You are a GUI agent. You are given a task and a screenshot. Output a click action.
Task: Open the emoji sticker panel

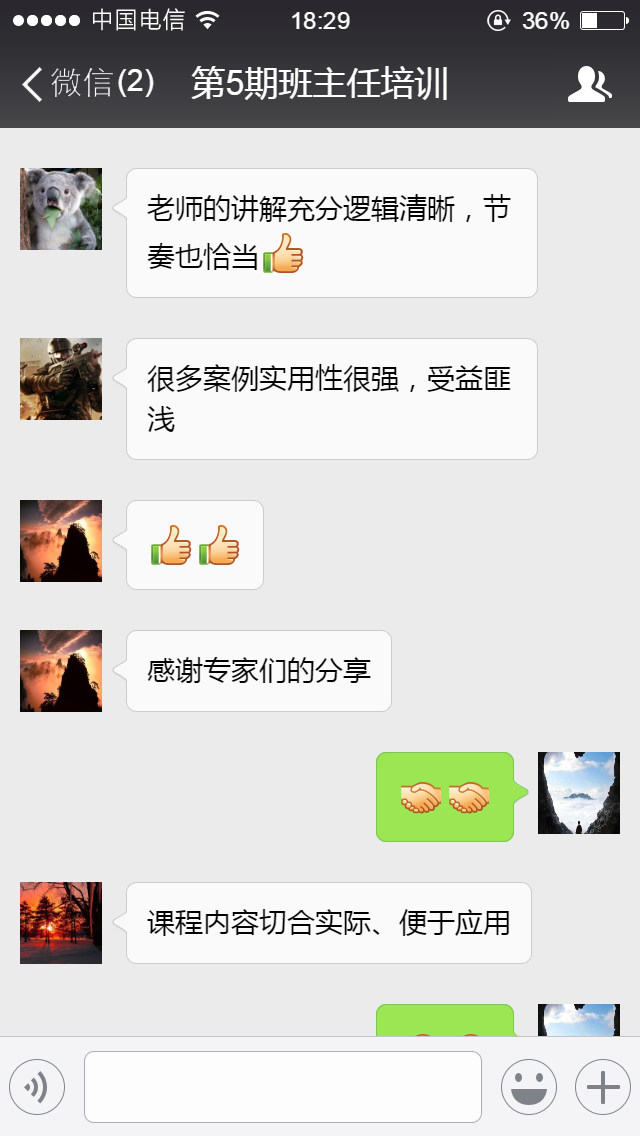pyautogui.click(x=528, y=1086)
